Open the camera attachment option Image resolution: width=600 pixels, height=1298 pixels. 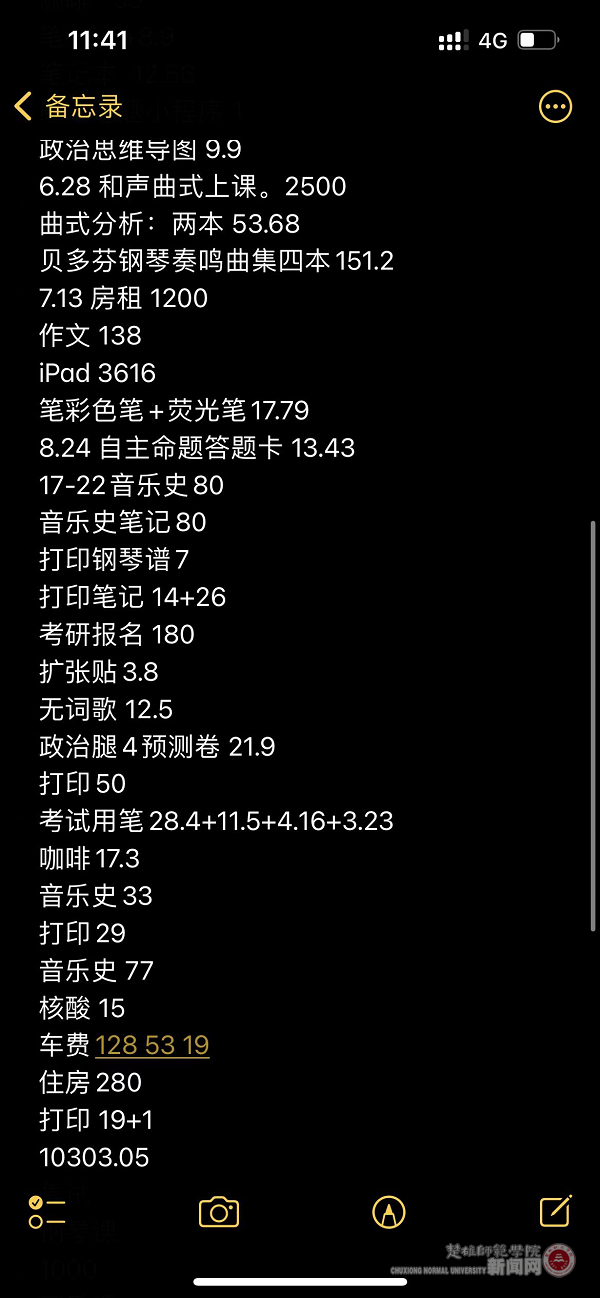(219, 1212)
